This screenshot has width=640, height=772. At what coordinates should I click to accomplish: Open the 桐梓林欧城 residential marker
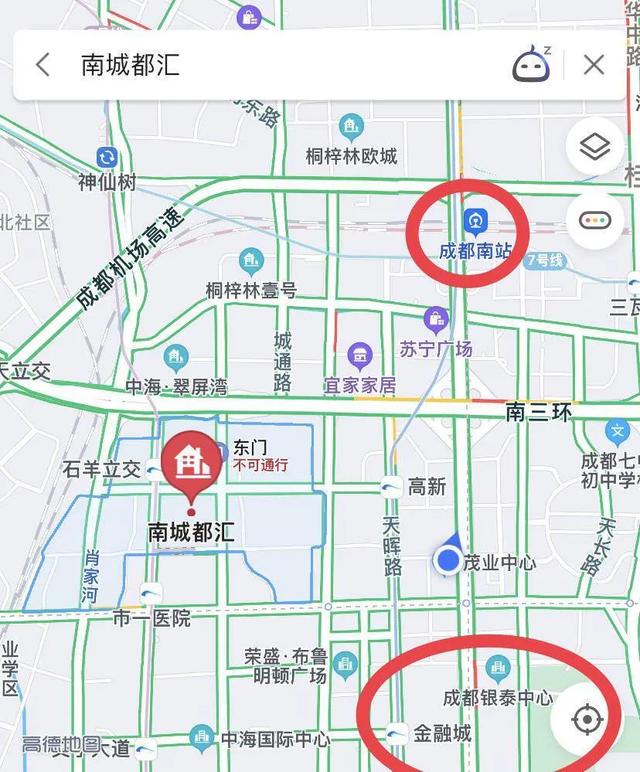tap(351, 127)
